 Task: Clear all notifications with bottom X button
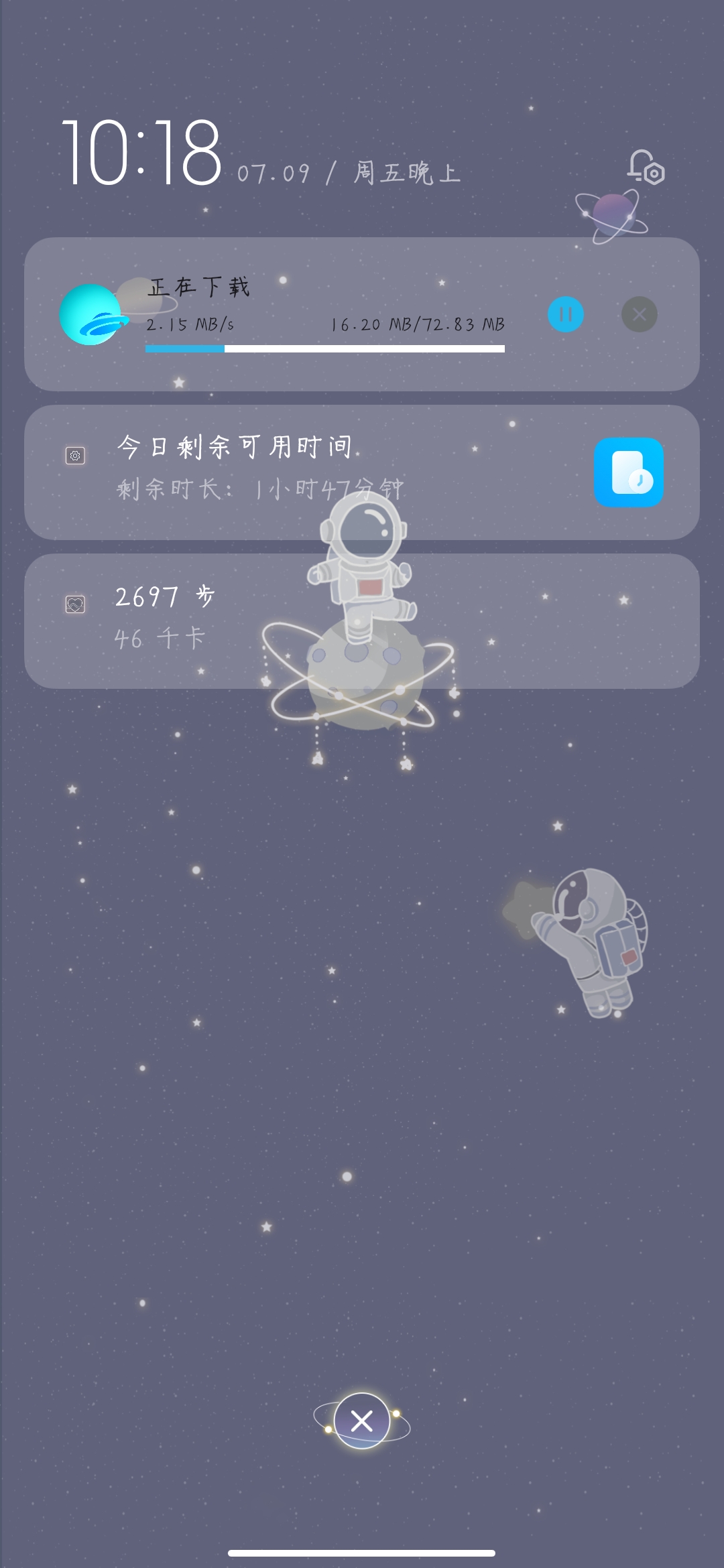click(x=362, y=1421)
